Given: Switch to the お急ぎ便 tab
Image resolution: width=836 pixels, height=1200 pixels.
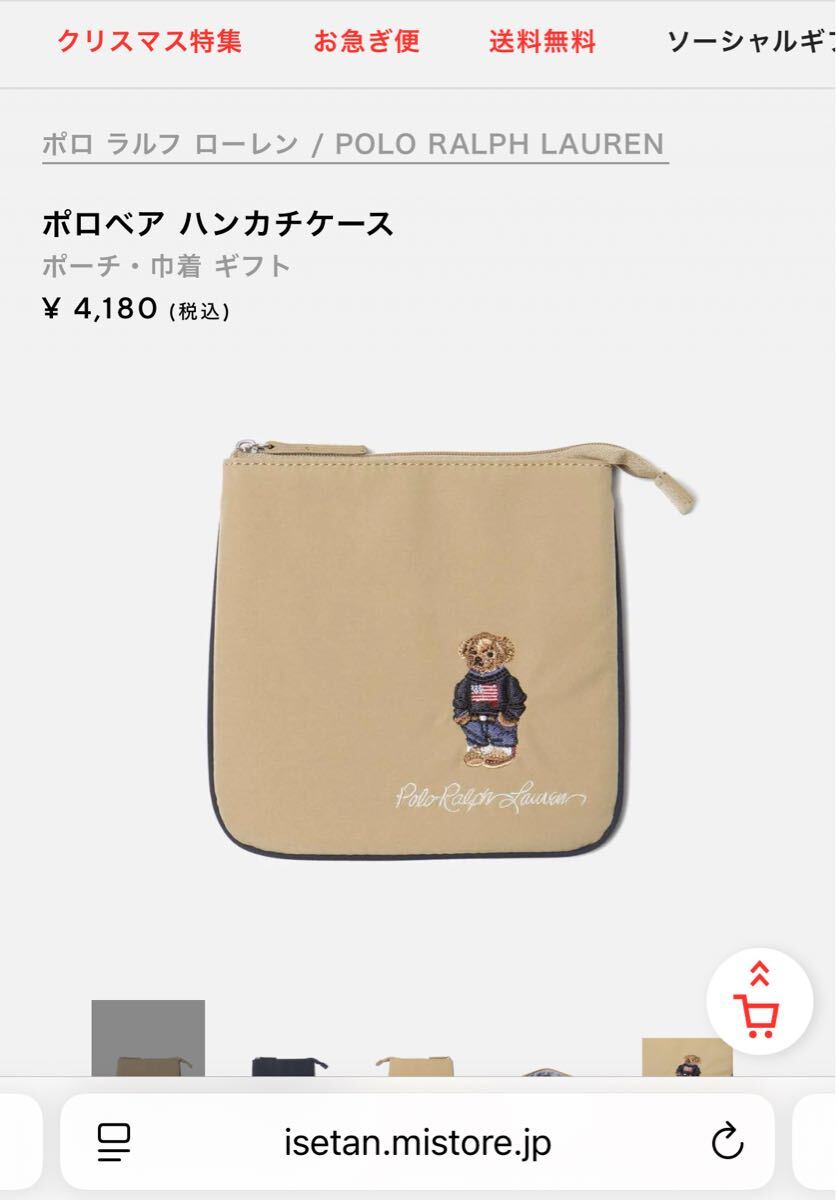Looking at the screenshot, I should point(366,42).
